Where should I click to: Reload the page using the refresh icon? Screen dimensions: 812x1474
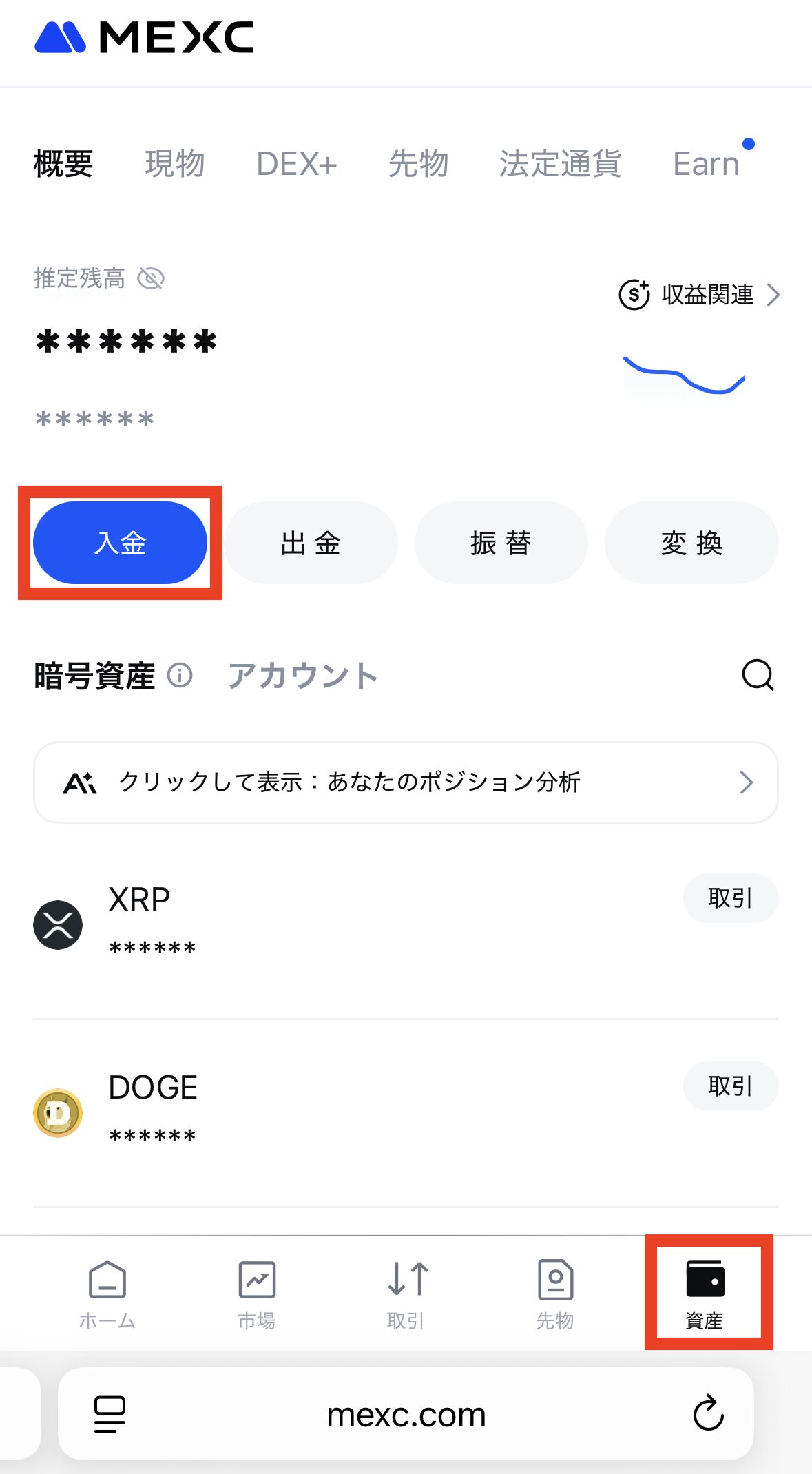(708, 1414)
